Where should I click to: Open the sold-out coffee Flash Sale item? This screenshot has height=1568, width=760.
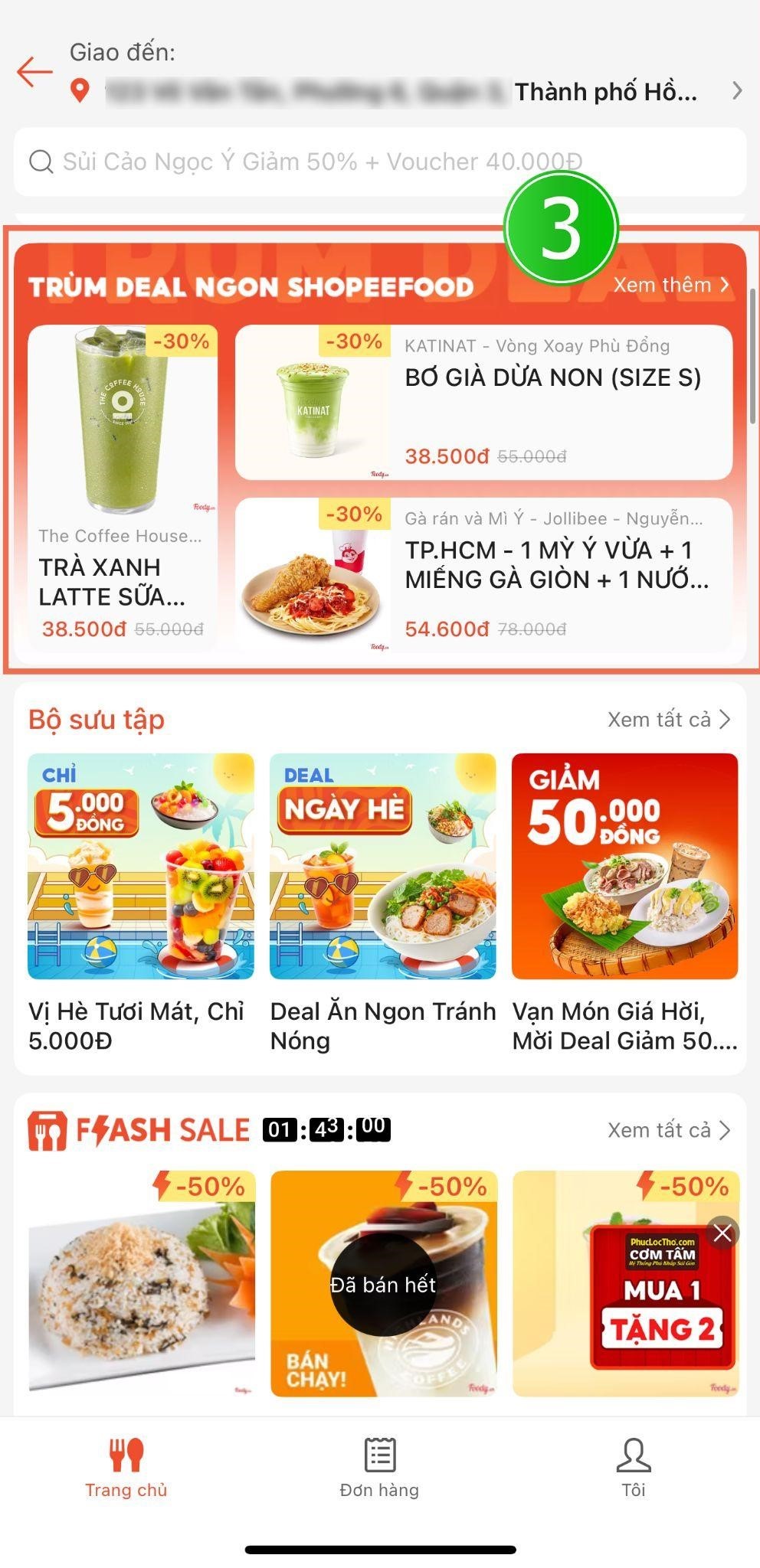pyautogui.click(x=384, y=1284)
